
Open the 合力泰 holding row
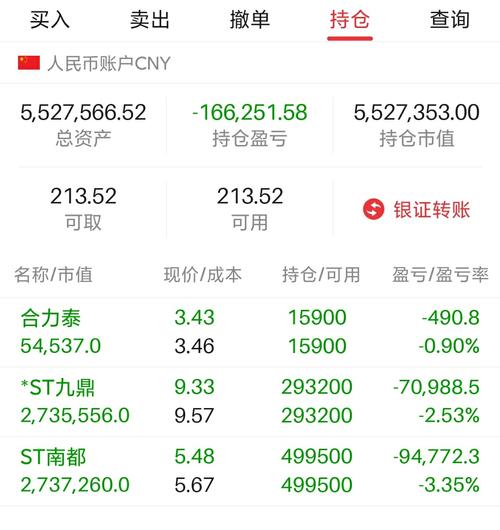point(250,332)
